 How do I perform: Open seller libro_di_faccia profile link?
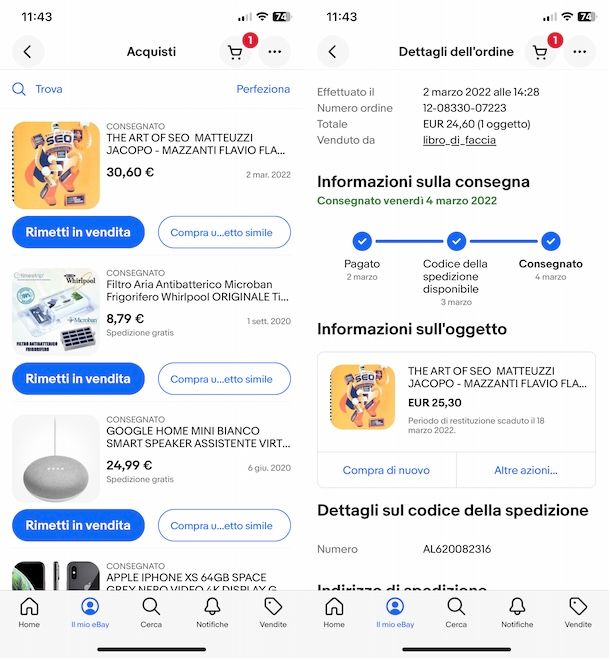pyautogui.click(x=459, y=140)
